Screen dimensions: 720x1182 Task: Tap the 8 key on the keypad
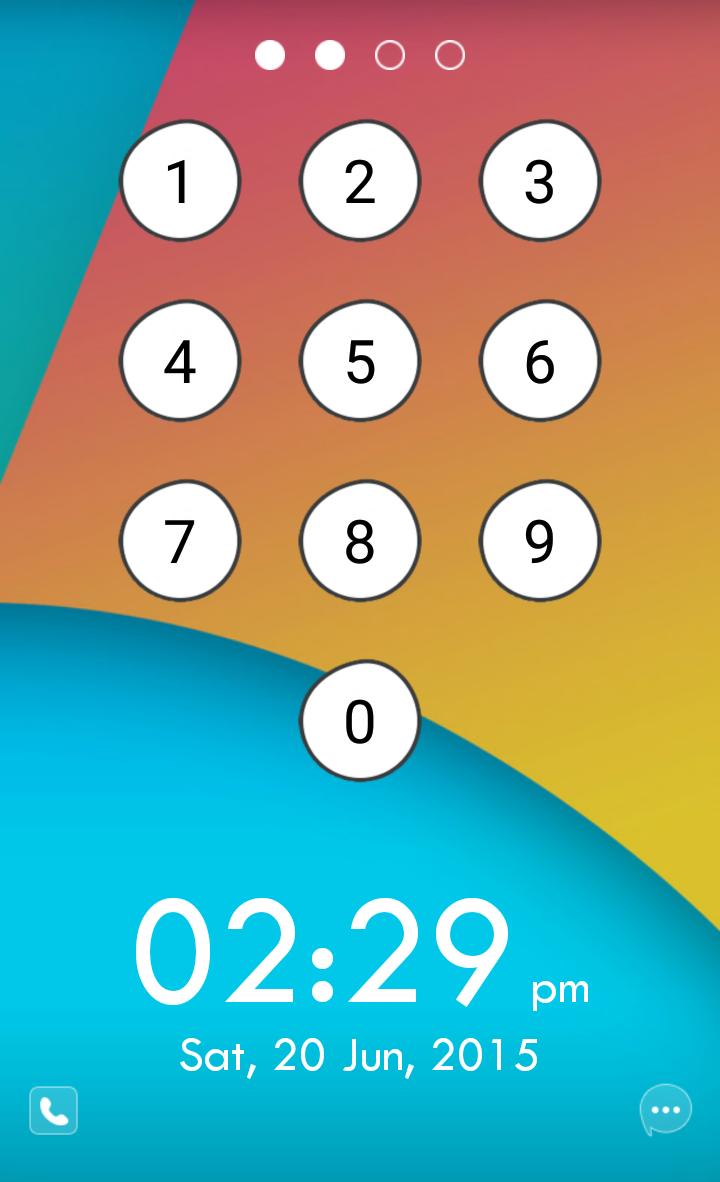(x=359, y=541)
